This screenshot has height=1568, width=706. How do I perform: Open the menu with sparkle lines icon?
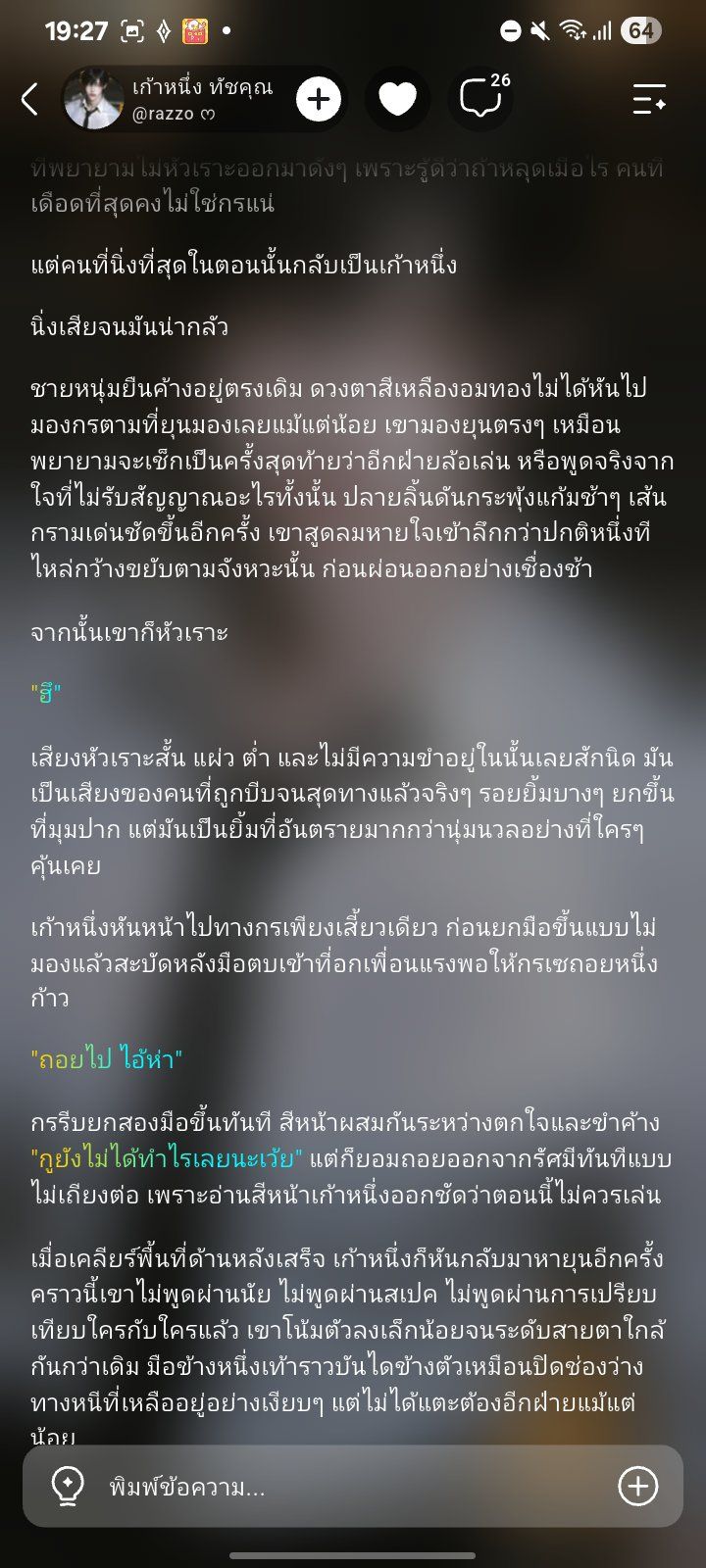(649, 99)
